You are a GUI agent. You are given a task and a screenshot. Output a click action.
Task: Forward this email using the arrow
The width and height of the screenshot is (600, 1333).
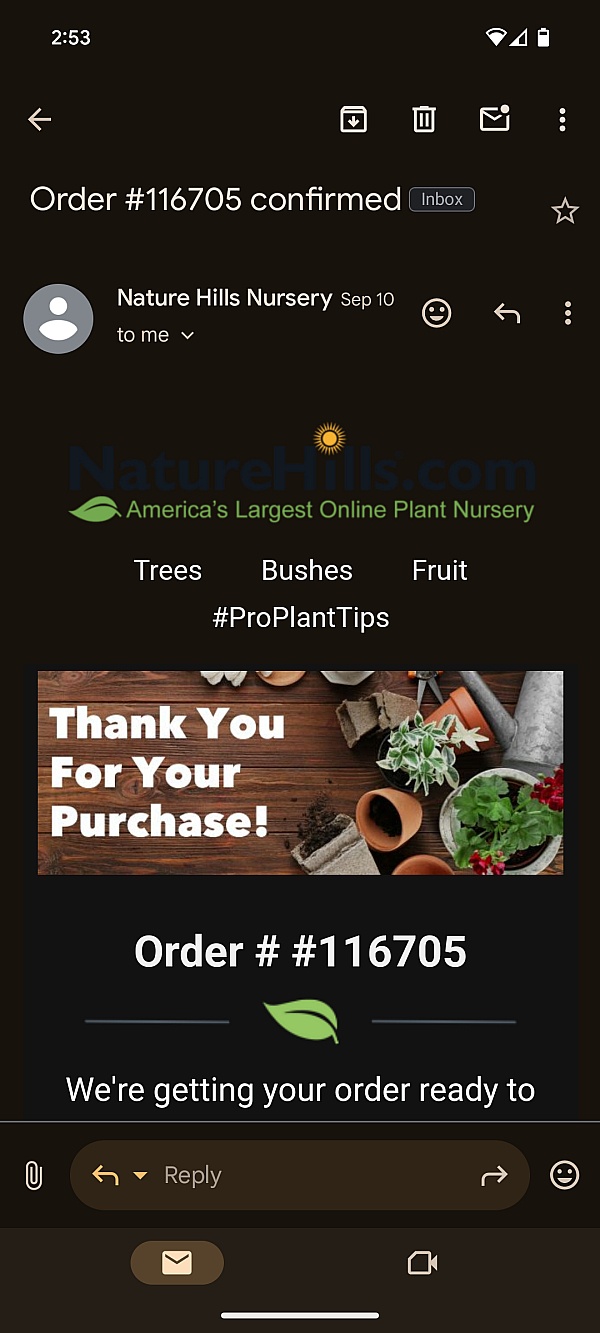click(x=494, y=1176)
